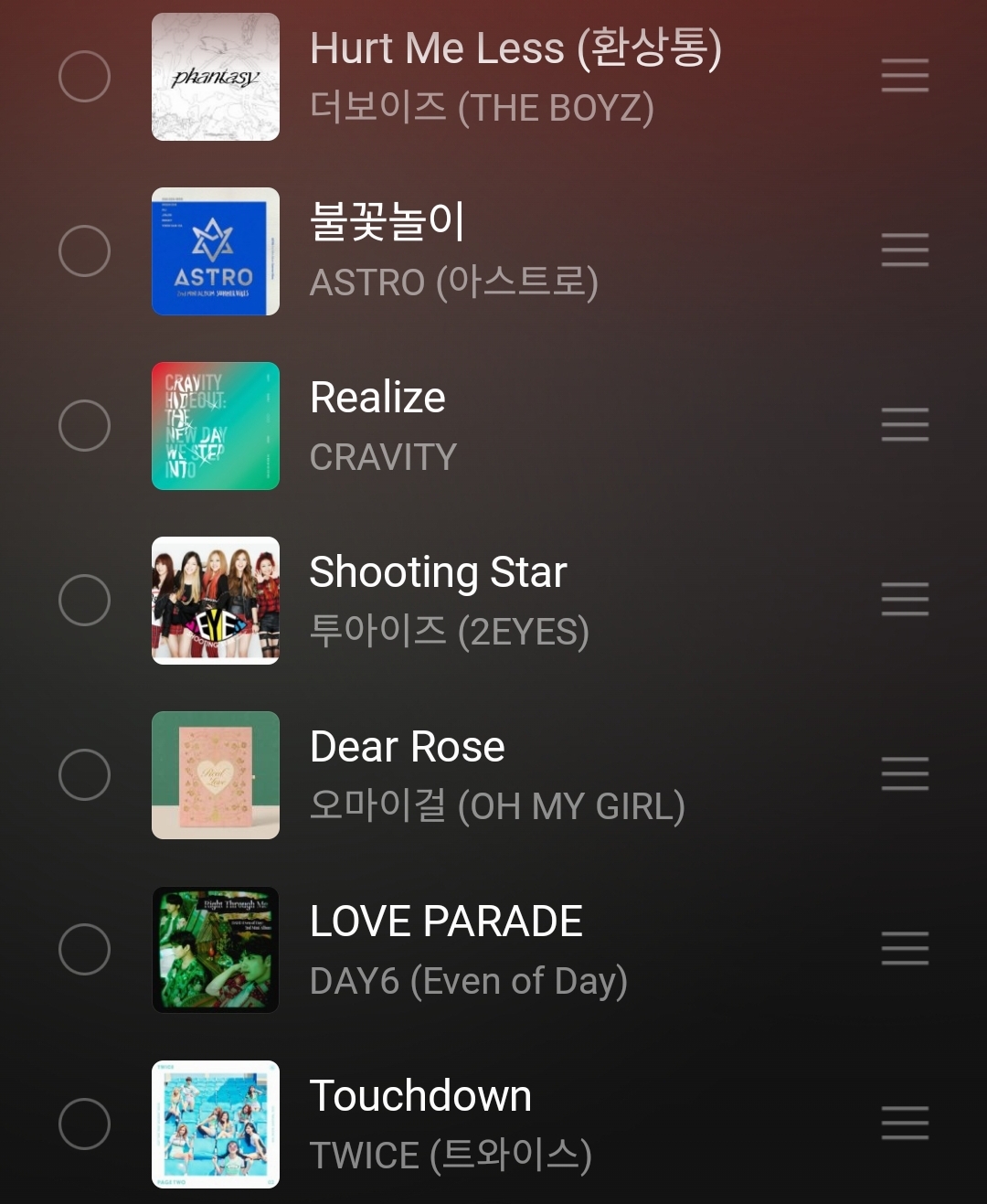Image resolution: width=987 pixels, height=1204 pixels.
Task: Tap the Shooting Star reorder handle
Action: tap(905, 600)
